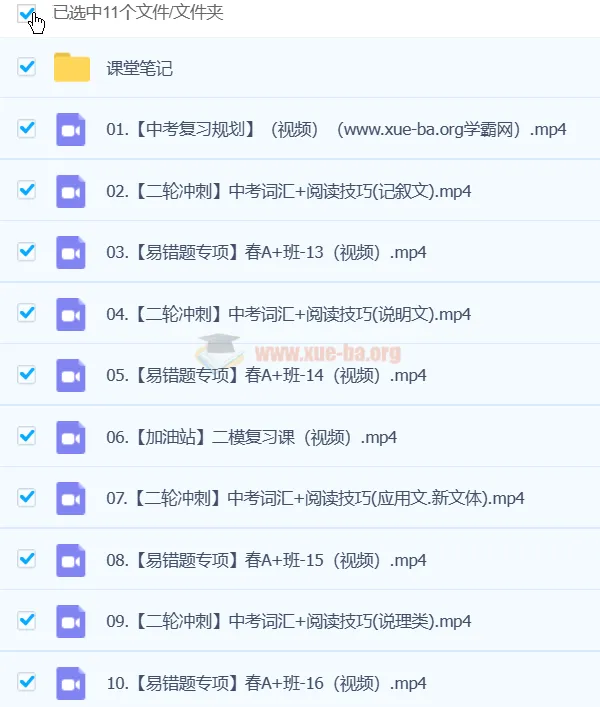Play 06.【加油站】二模复习课 video file
The width and height of the screenshot is (600, 707).
252,437
